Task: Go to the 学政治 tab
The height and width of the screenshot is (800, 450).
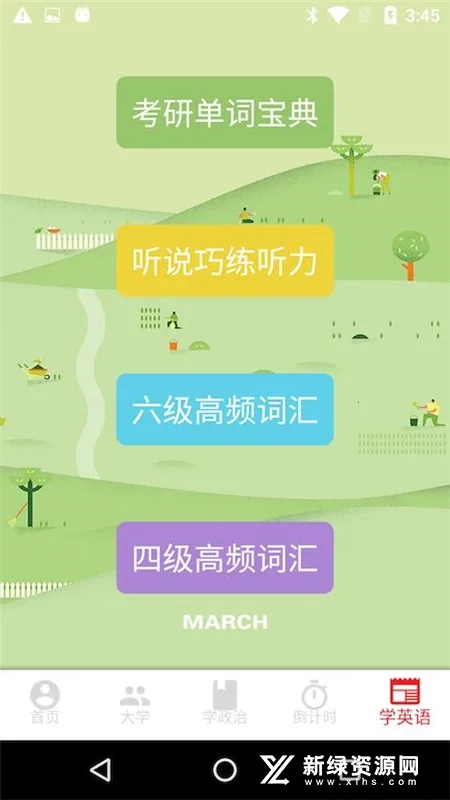Action: tap(225, 703)
